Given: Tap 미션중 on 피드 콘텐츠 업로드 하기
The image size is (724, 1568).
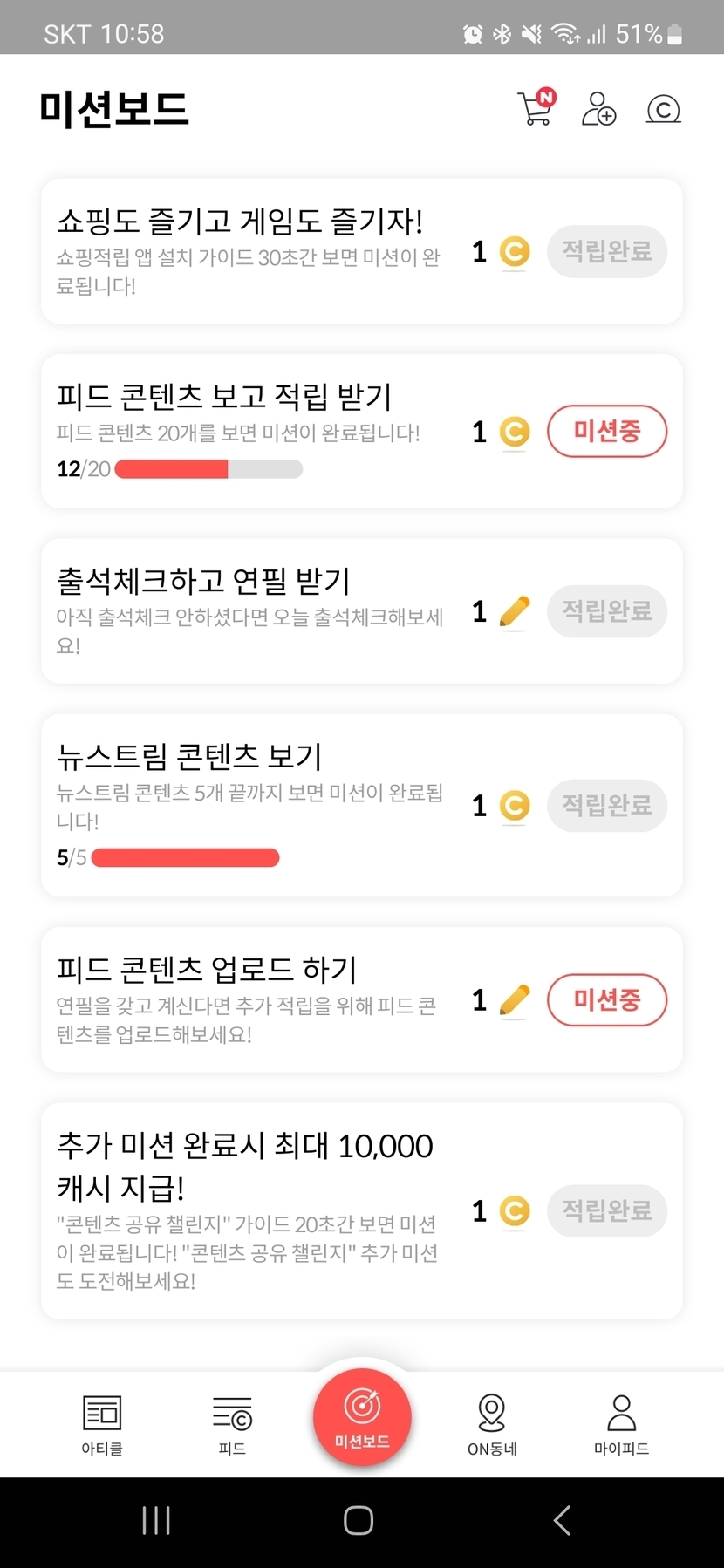Looking at the screenshot, I should [x=606, y=999].
